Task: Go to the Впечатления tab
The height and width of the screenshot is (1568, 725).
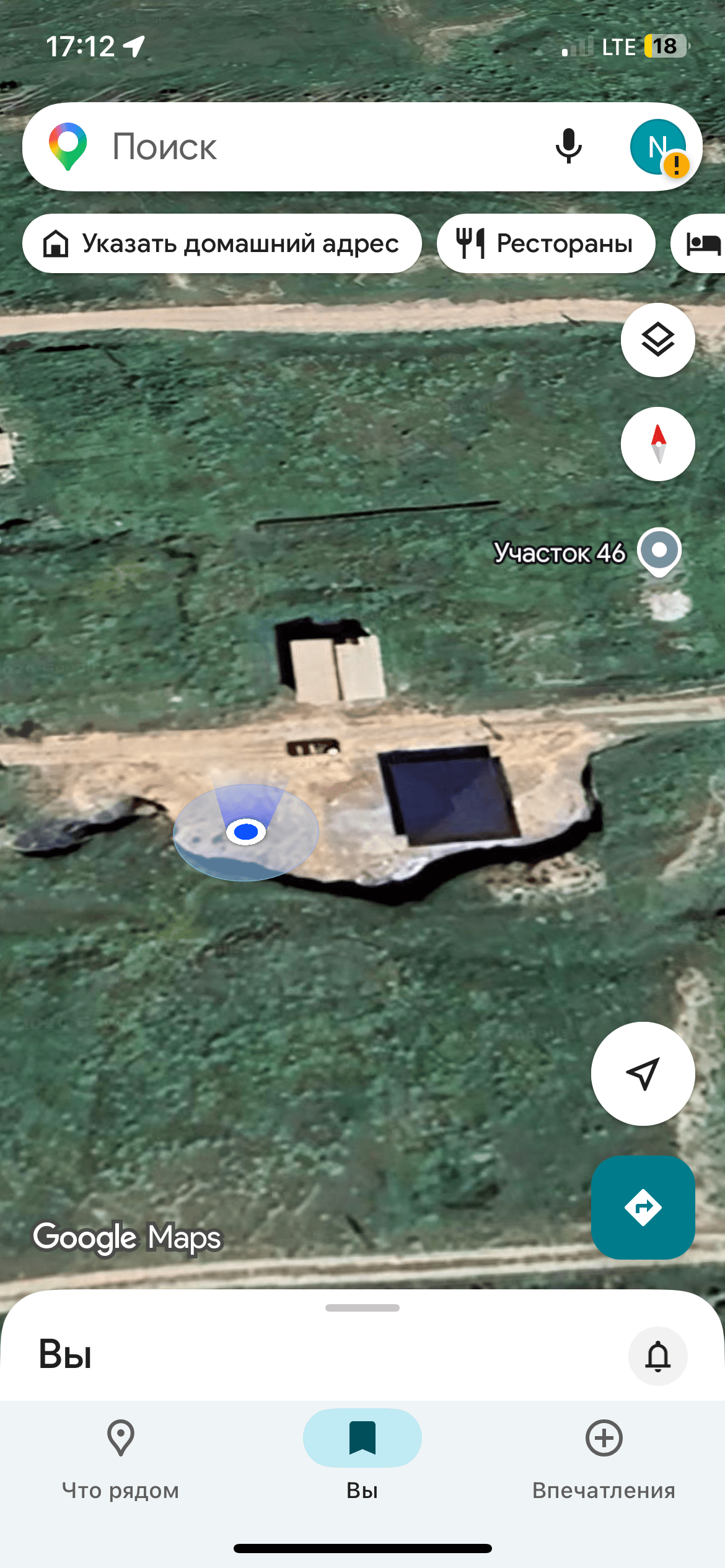Action: (x=604, y=1461)
